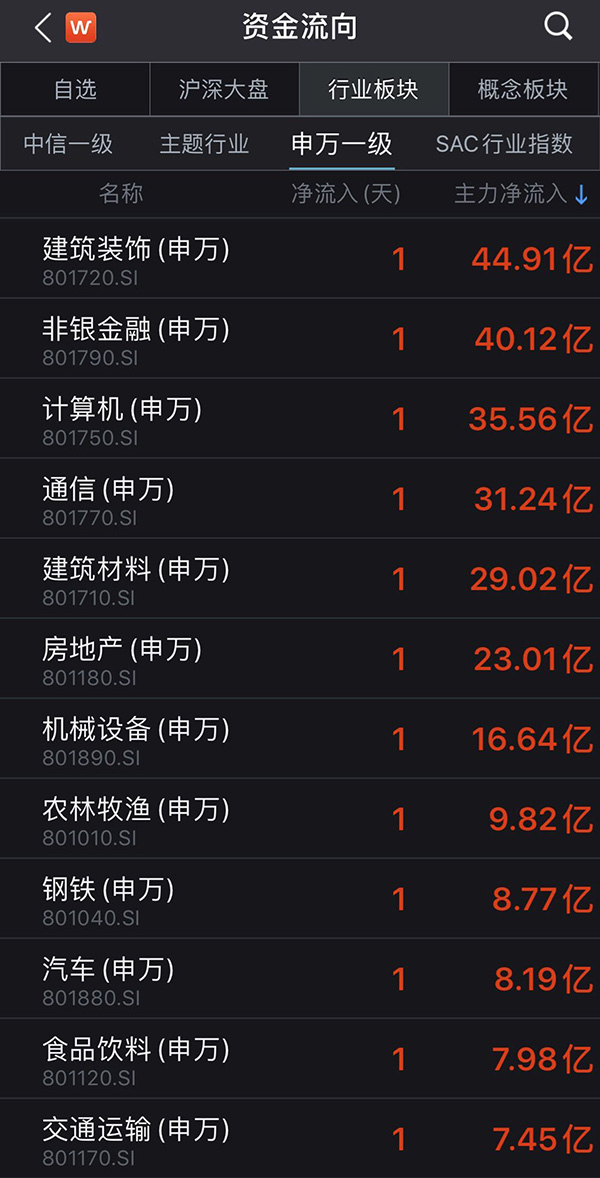Open the search magnifier icon
600x1178 pixels.
[558, 27]
